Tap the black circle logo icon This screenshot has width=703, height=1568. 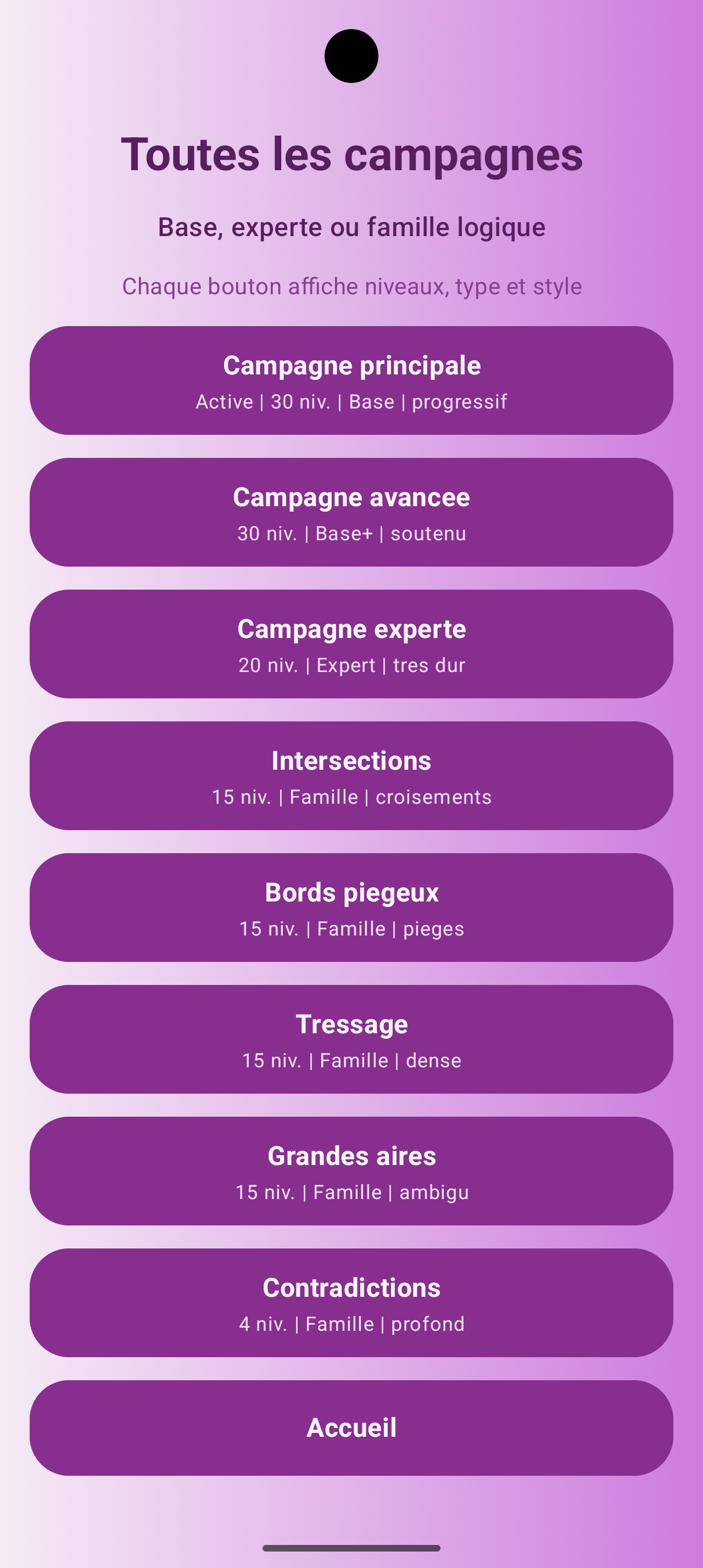coord(351,56)
